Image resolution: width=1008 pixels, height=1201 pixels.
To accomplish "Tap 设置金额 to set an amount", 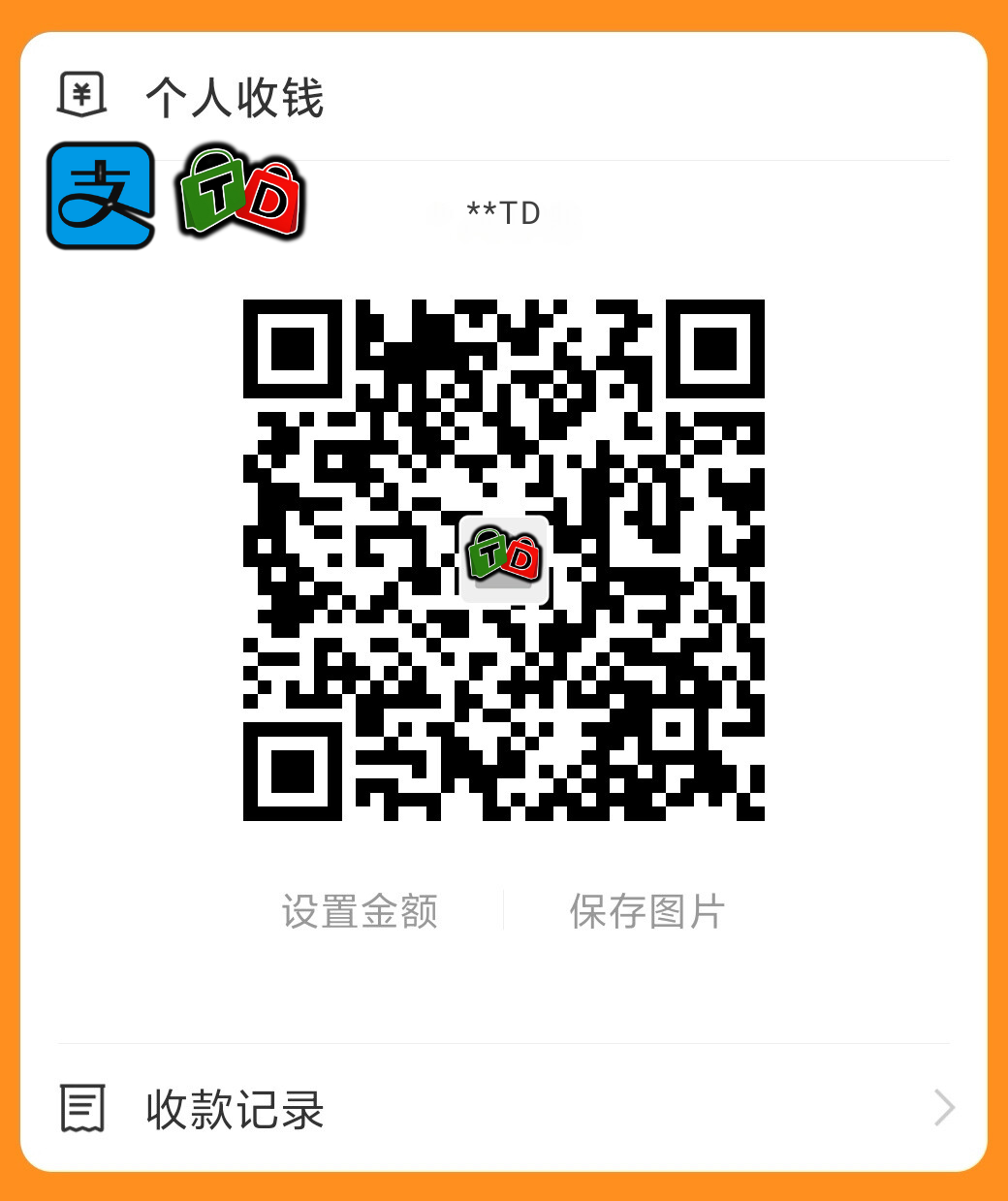I will point(360,911).
